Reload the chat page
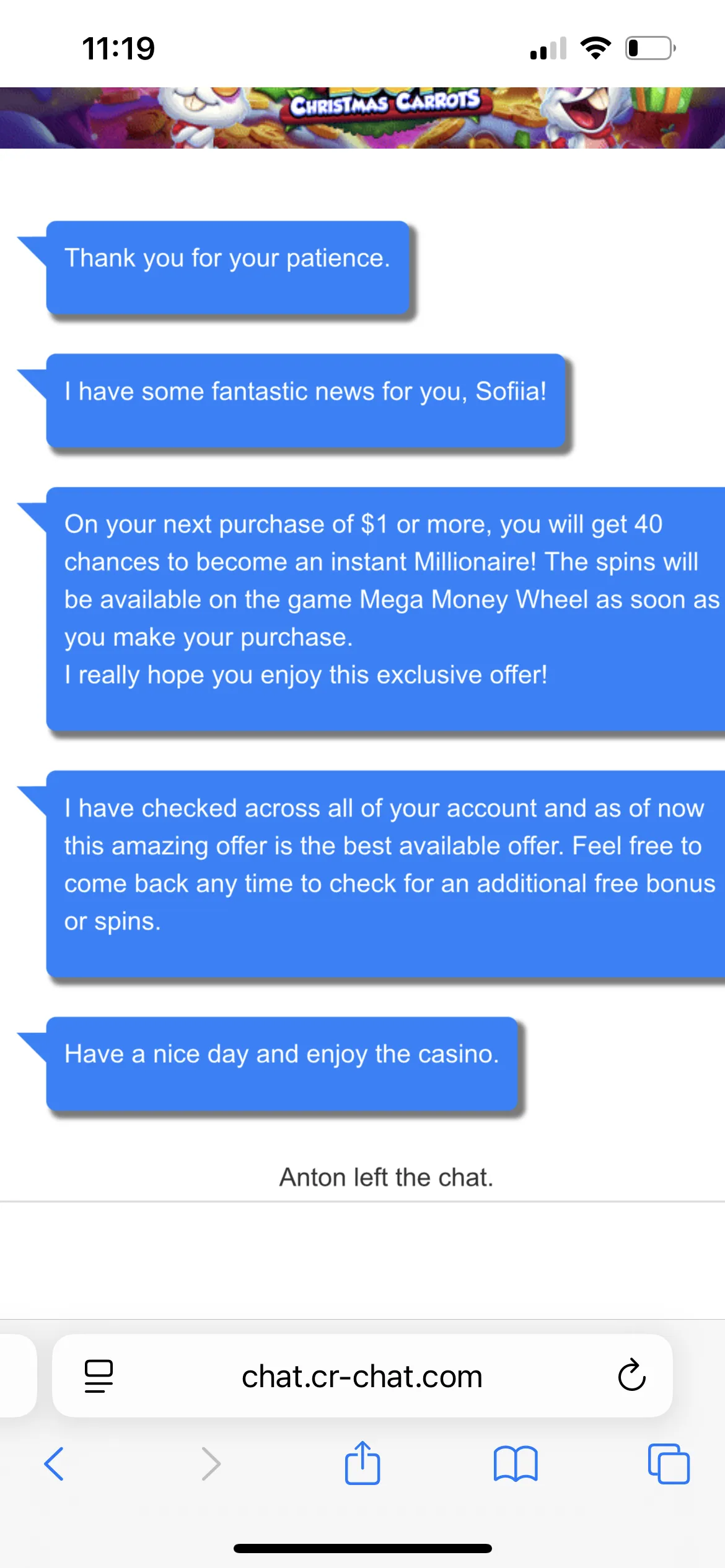 tap(631, 1376)
